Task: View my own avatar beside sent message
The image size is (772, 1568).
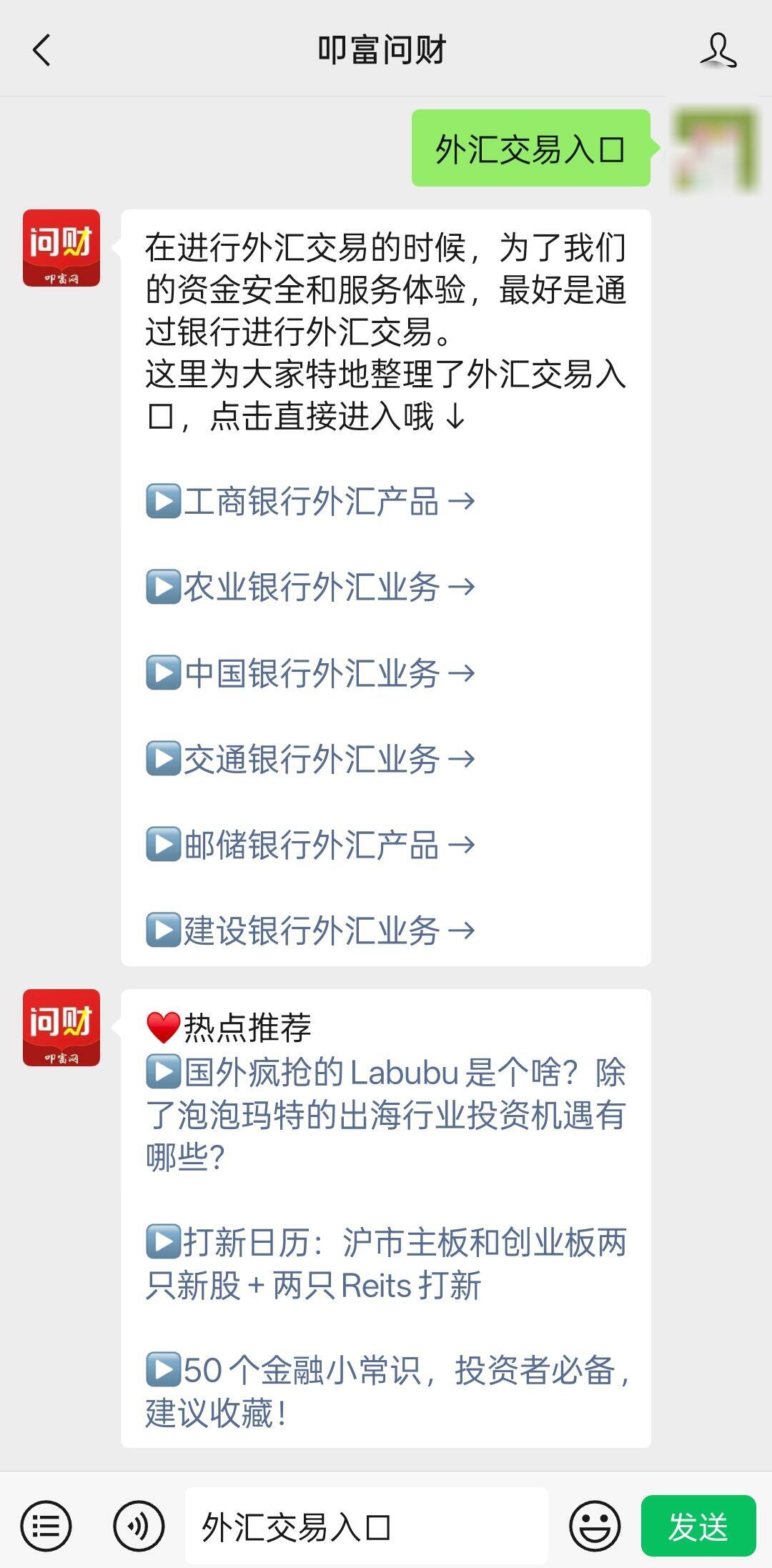Action: click(715, 149)
